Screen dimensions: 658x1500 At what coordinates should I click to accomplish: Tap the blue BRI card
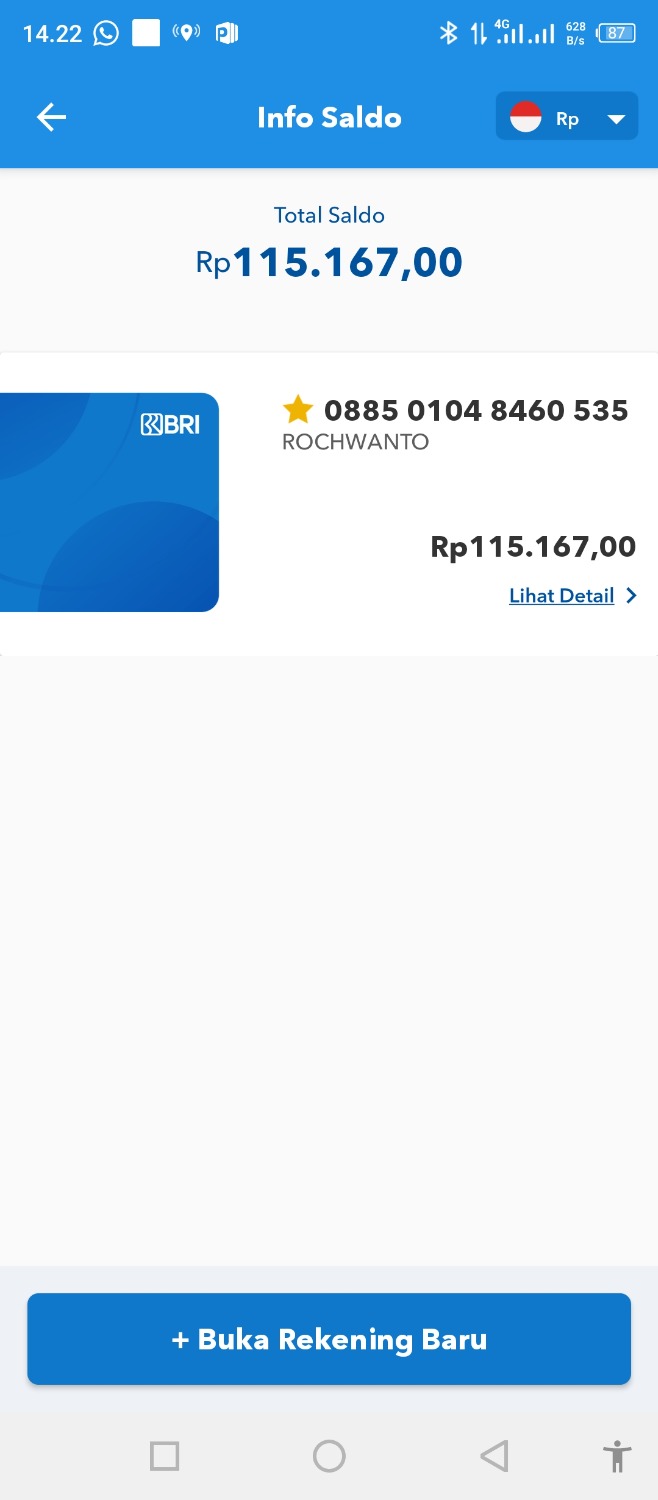108,502
